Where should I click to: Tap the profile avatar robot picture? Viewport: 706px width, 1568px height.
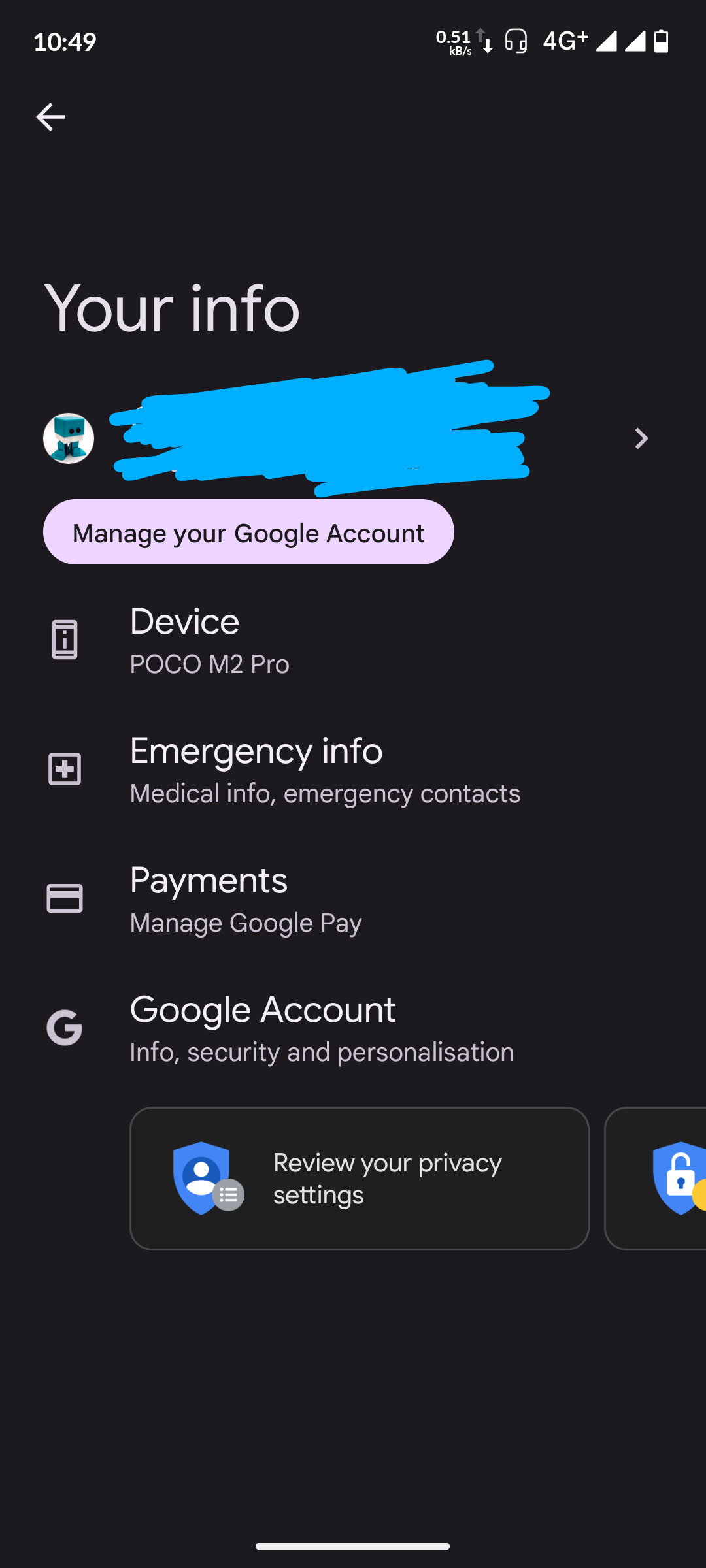click(x=69, y=438)
